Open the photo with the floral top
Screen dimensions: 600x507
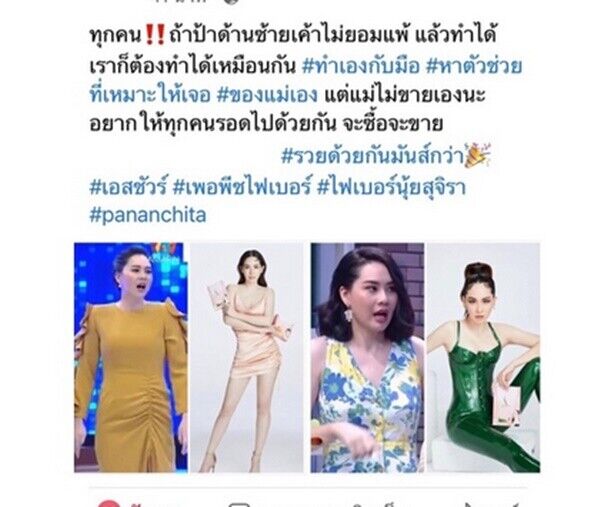tap(366, 357)
